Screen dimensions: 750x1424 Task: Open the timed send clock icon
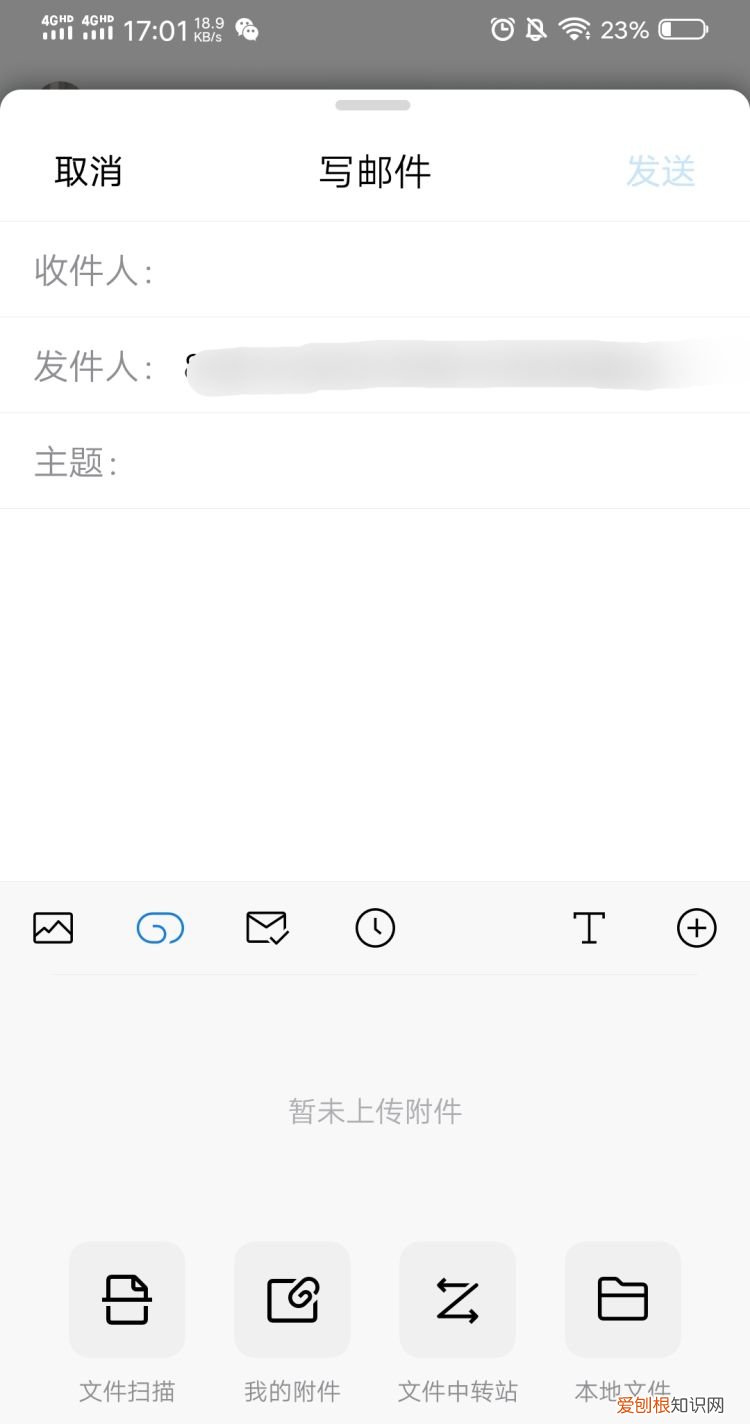coord(374,928)
